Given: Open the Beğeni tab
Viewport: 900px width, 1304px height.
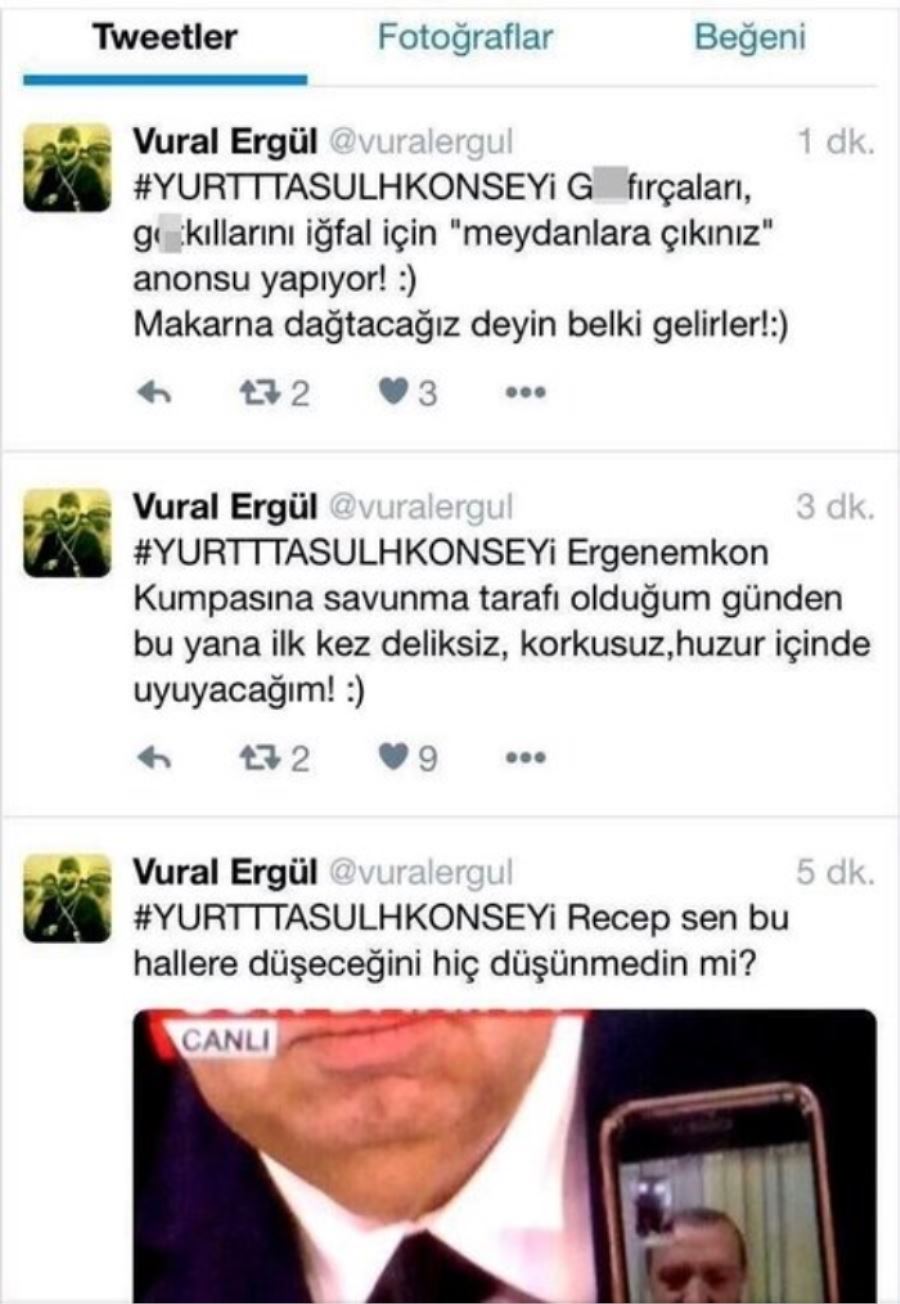Looking at the screenshot, I should point(750,39).
